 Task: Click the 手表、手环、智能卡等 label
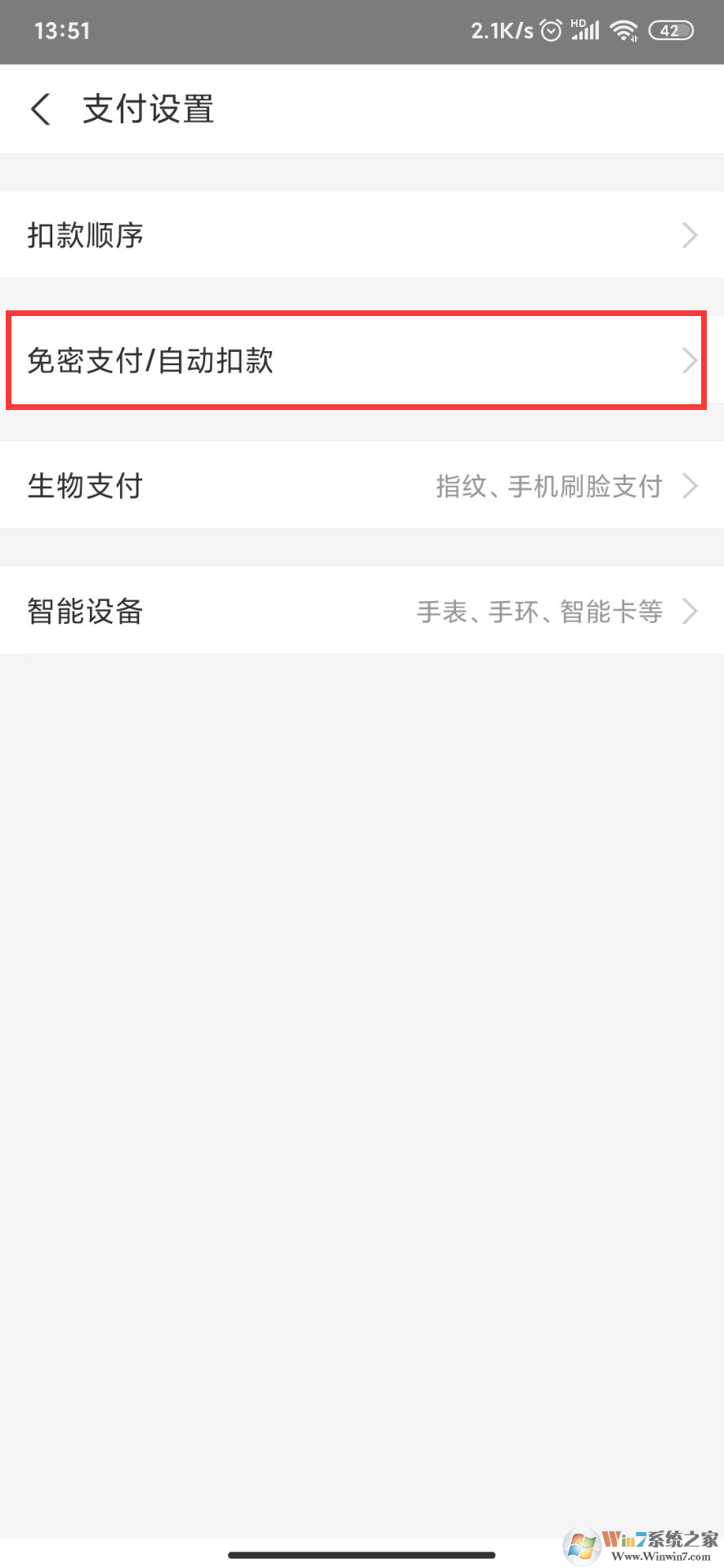541,611
